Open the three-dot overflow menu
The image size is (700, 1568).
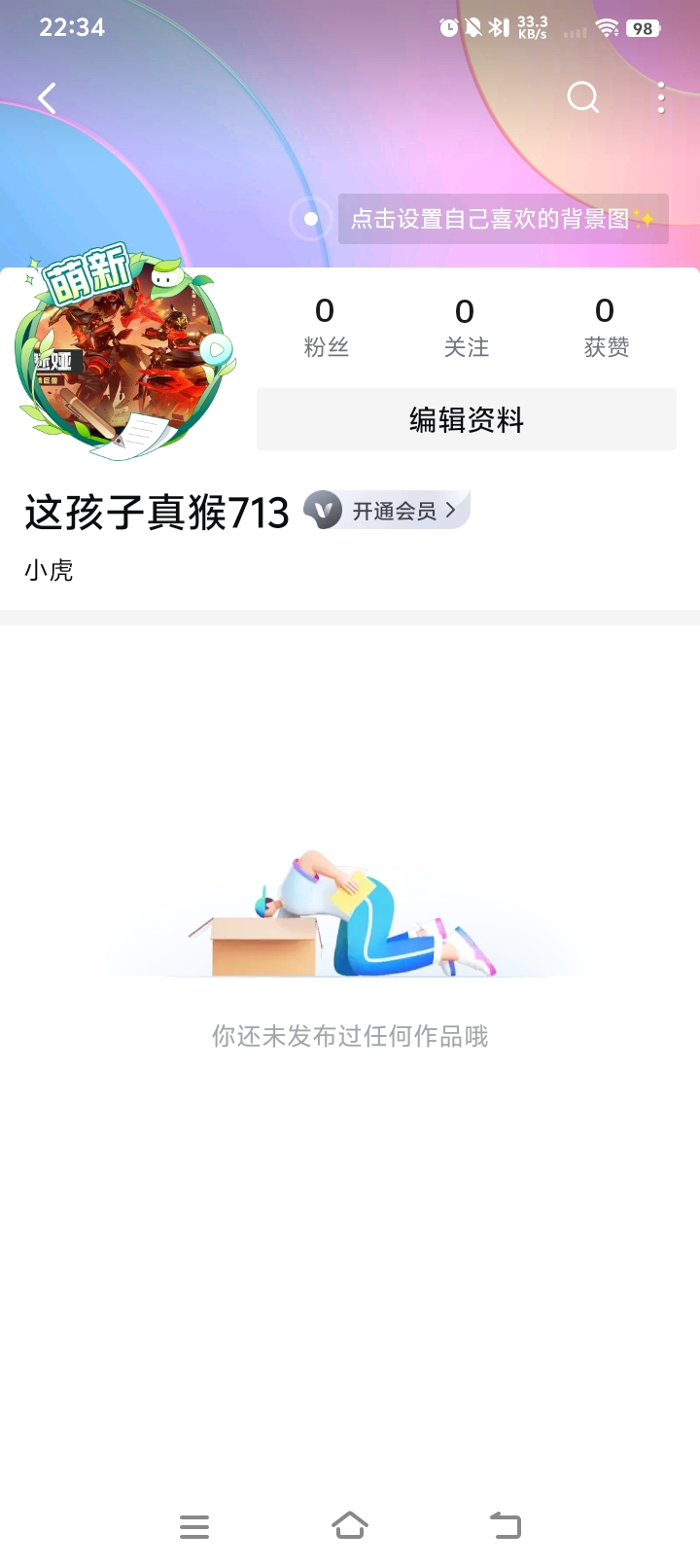[x=661, y=97]
